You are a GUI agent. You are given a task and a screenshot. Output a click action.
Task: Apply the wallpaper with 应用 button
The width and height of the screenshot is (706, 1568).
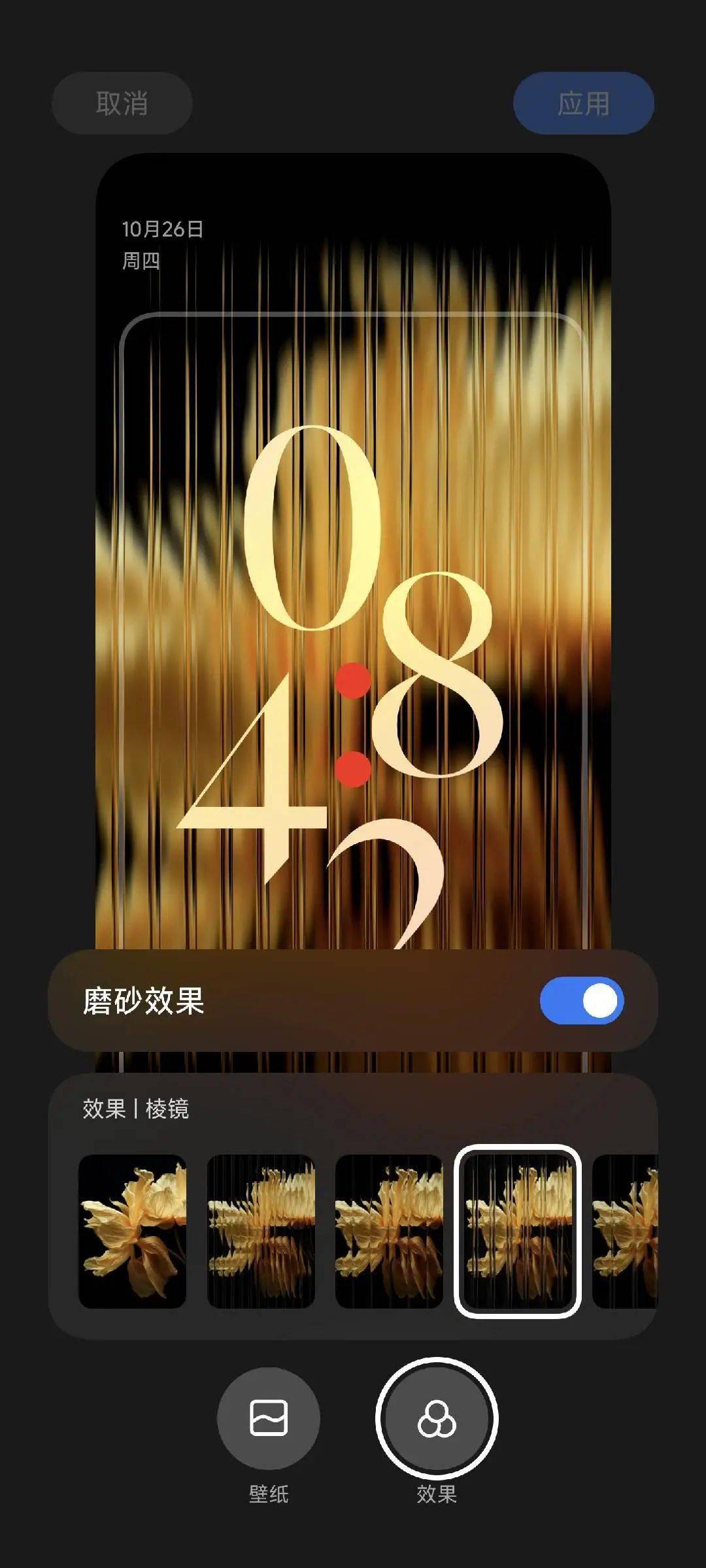pos(583,103)
